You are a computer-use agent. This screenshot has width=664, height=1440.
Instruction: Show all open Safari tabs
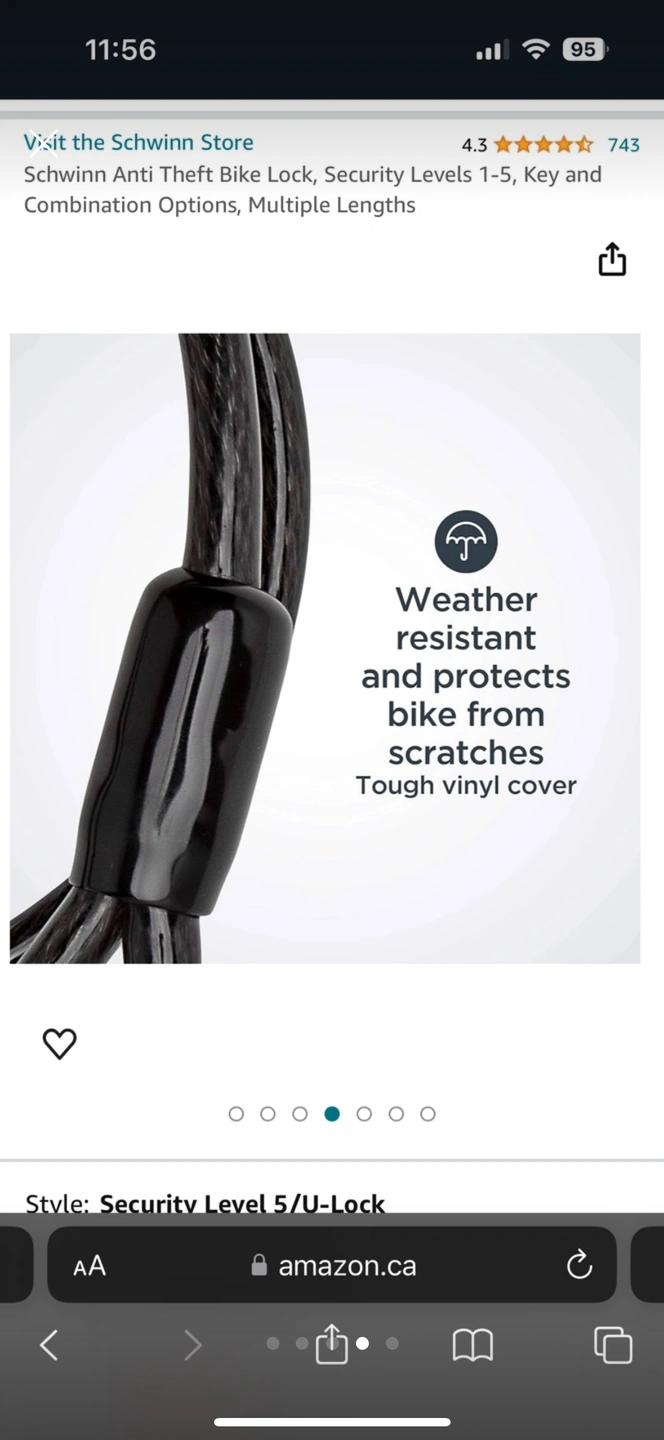613,1345
